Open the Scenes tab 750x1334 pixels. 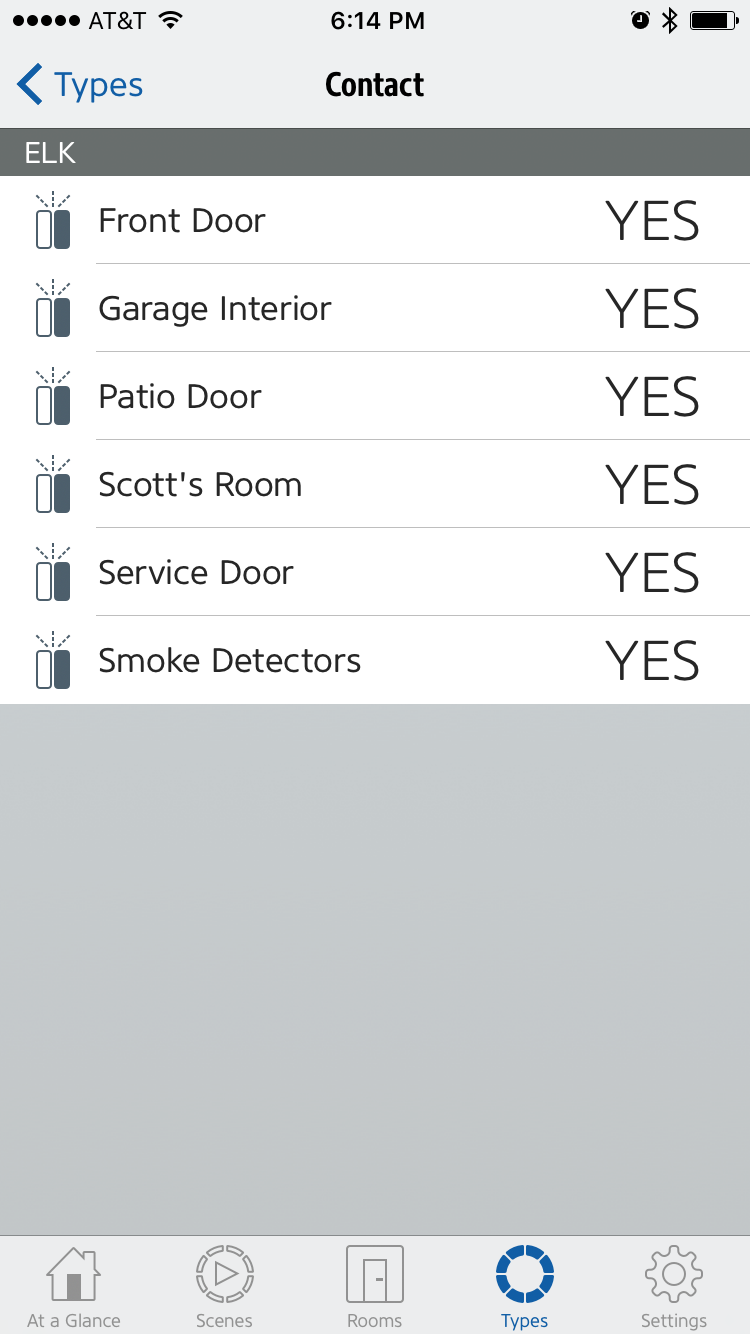click(224, 1286)
